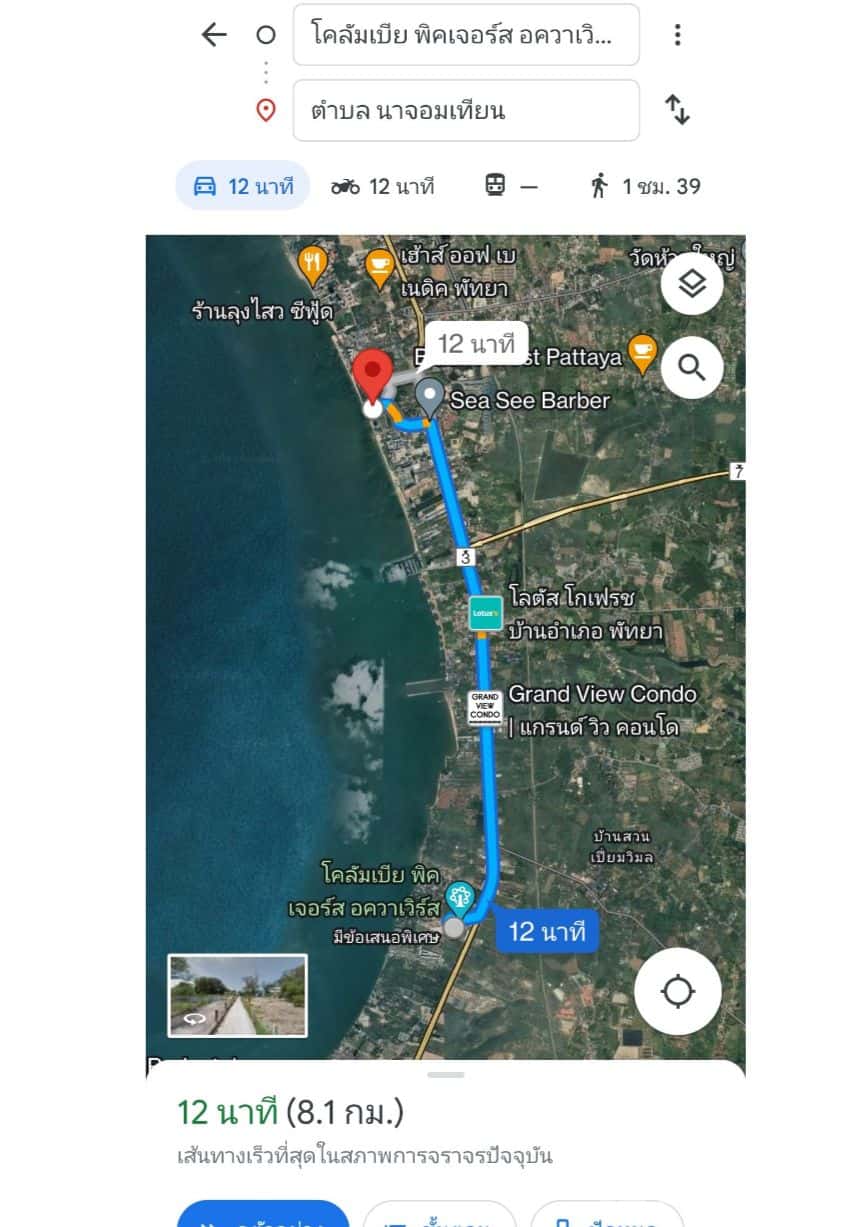Open the Street View preview thumbnail
This screenshot has width=860, height=1227.
[x=238, y=995]
